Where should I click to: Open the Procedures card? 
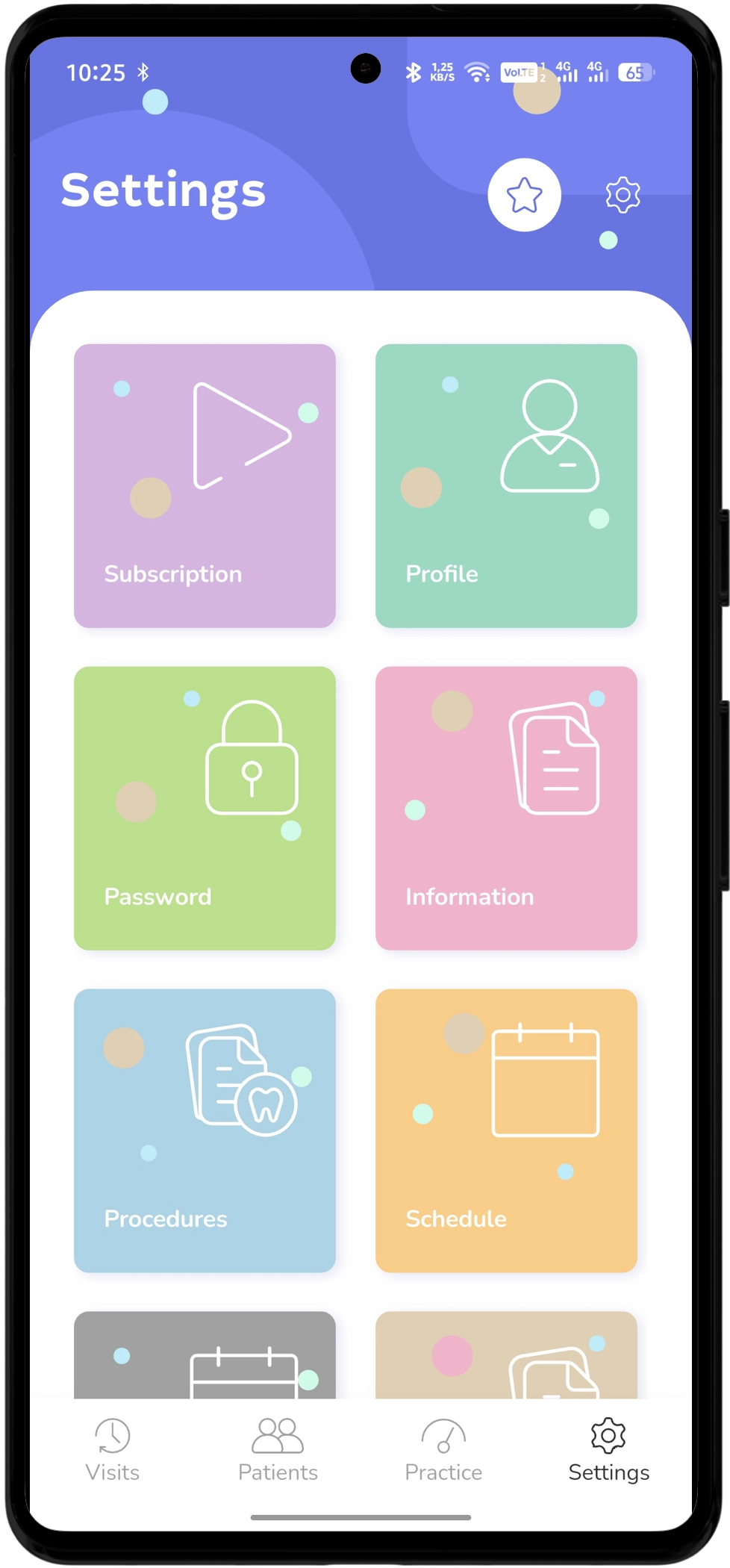pos(205,1130)
